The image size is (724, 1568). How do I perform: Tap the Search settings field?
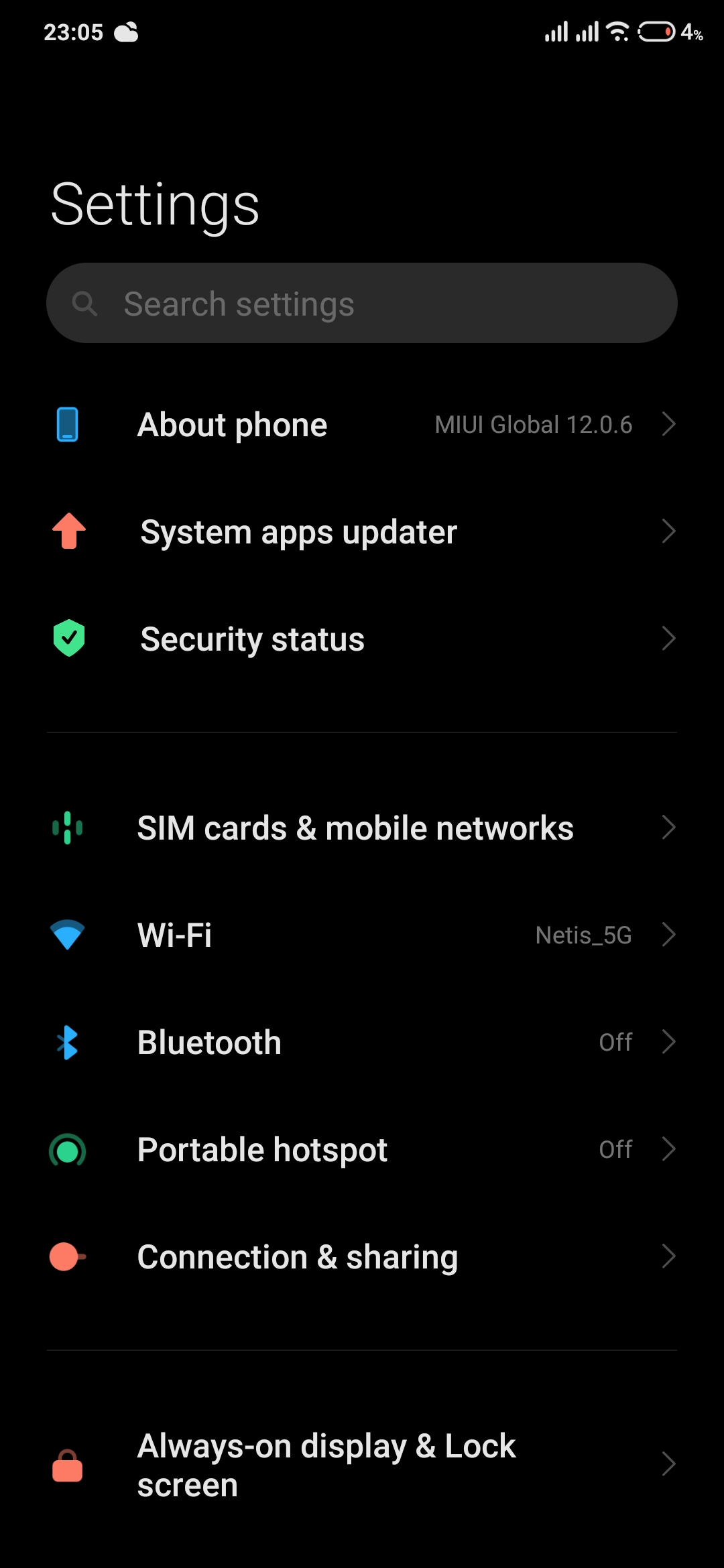(362, 304)
